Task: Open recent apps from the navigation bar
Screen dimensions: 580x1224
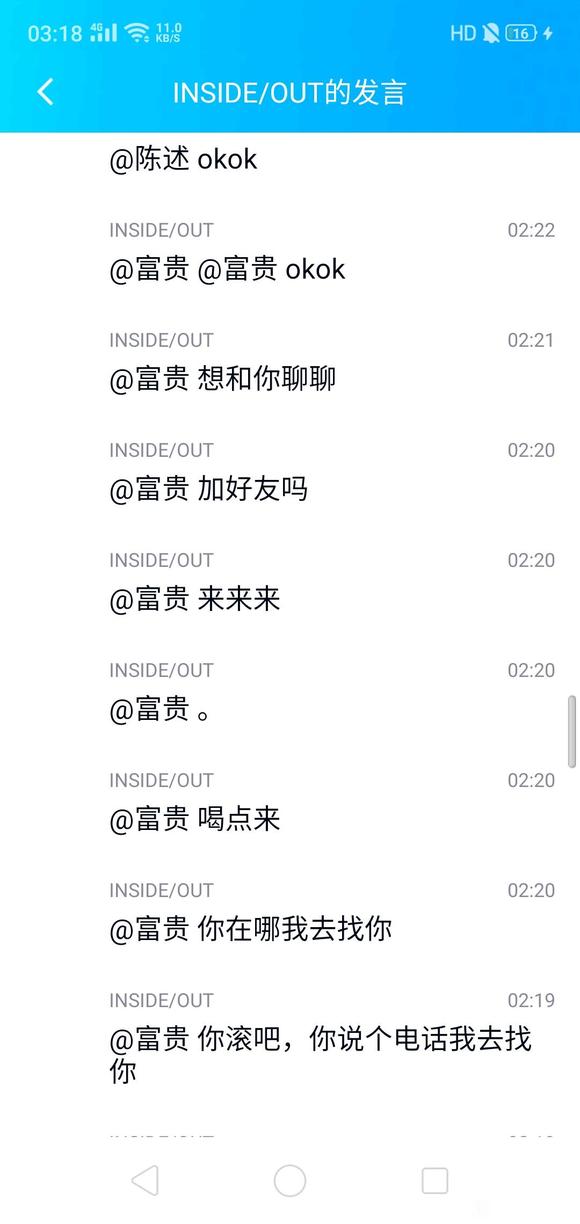Action: pos(435,1181)
